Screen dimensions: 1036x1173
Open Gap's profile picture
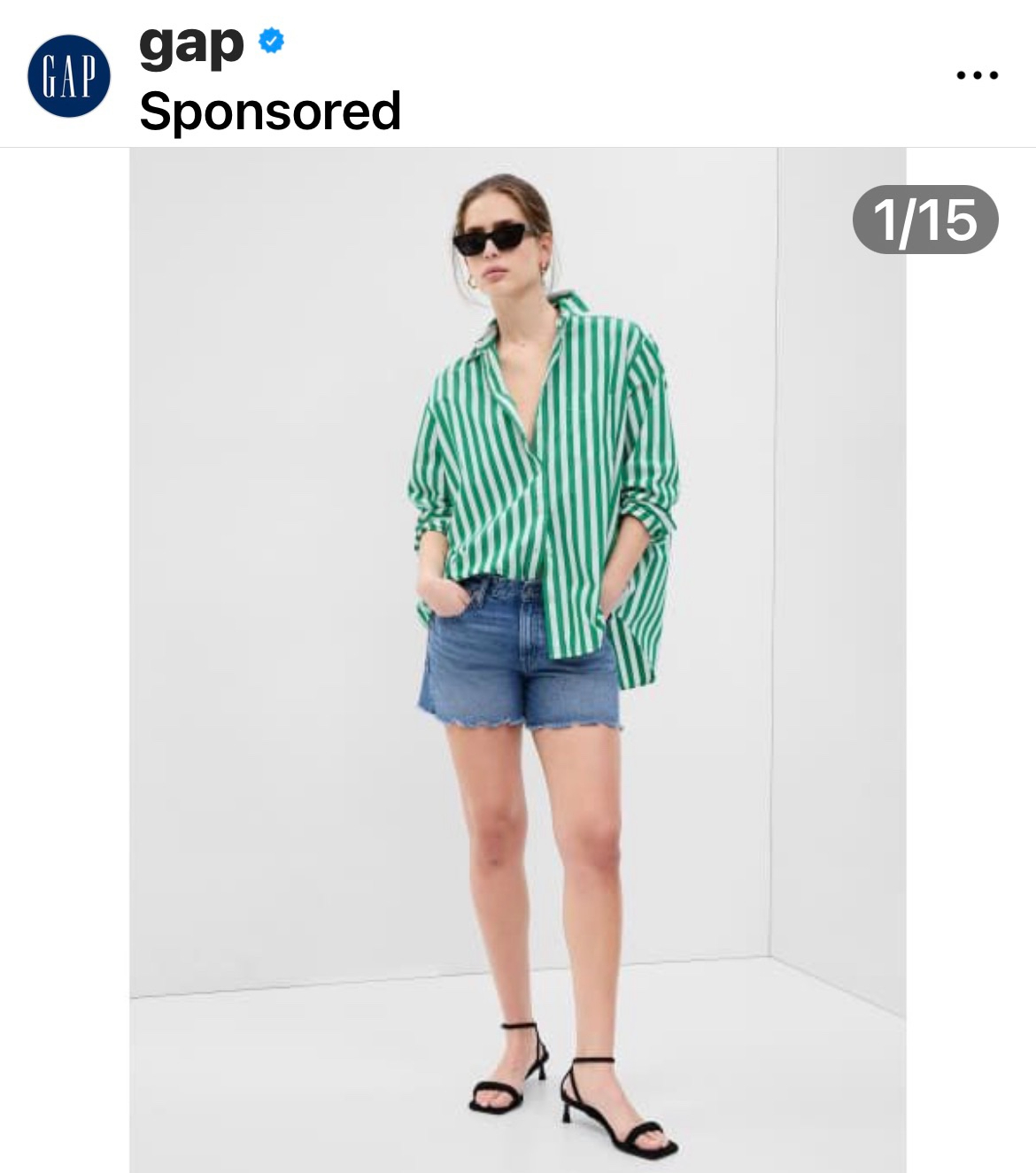[69, 76]
